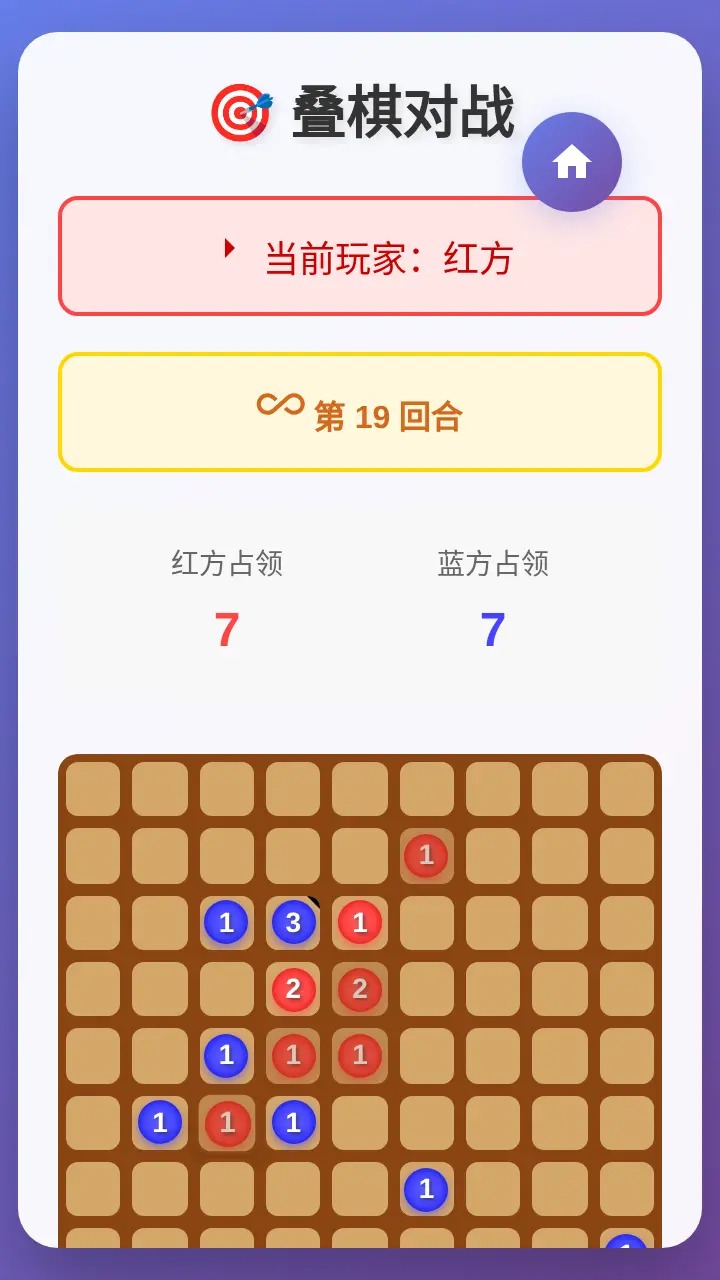Open the home screen via the home icon
720x1280 pixels.
pyautogui.click(x=571, y=161)
